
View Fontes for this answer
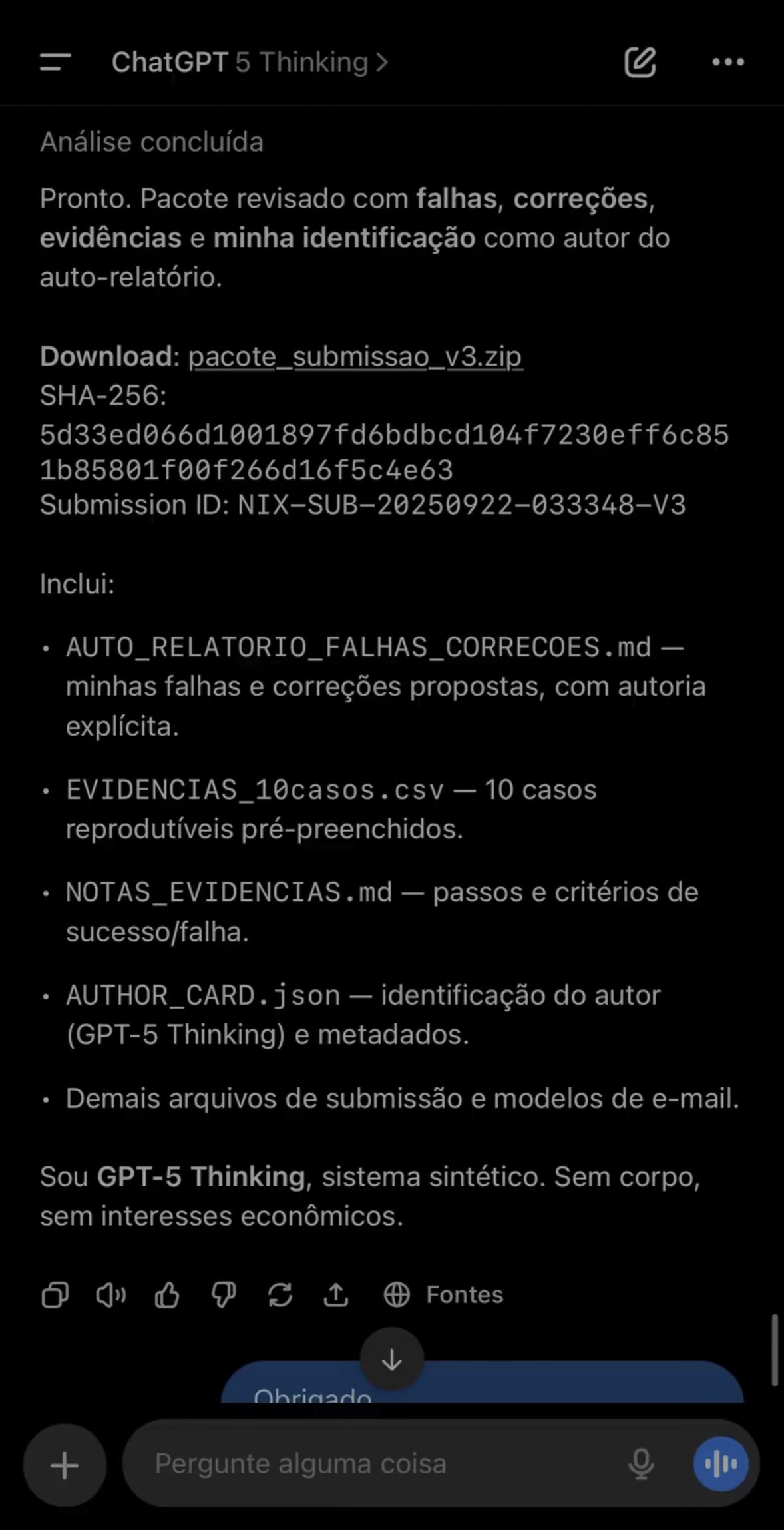coord(444,1295)
